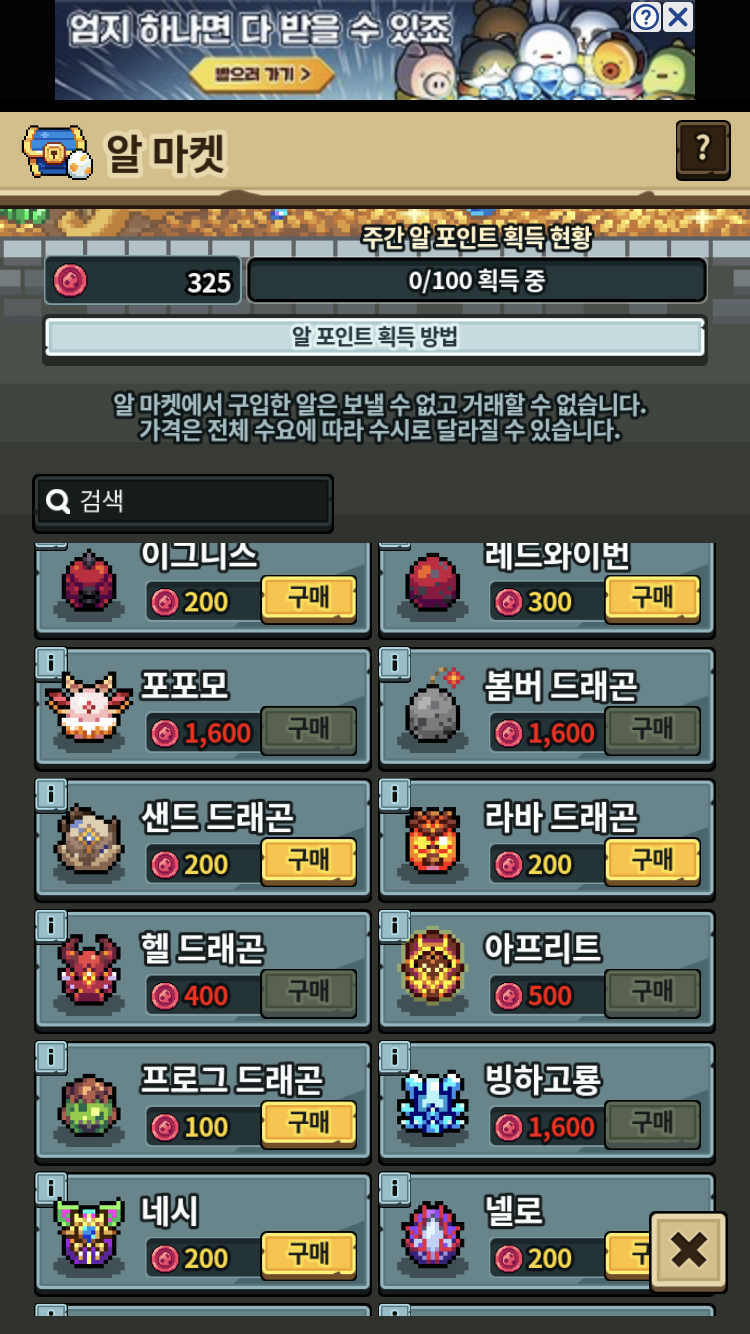This screenshot has width=750, height=1334.
Task: Purchase the 샌드 드래곤 egg
Action: [309, 860]
